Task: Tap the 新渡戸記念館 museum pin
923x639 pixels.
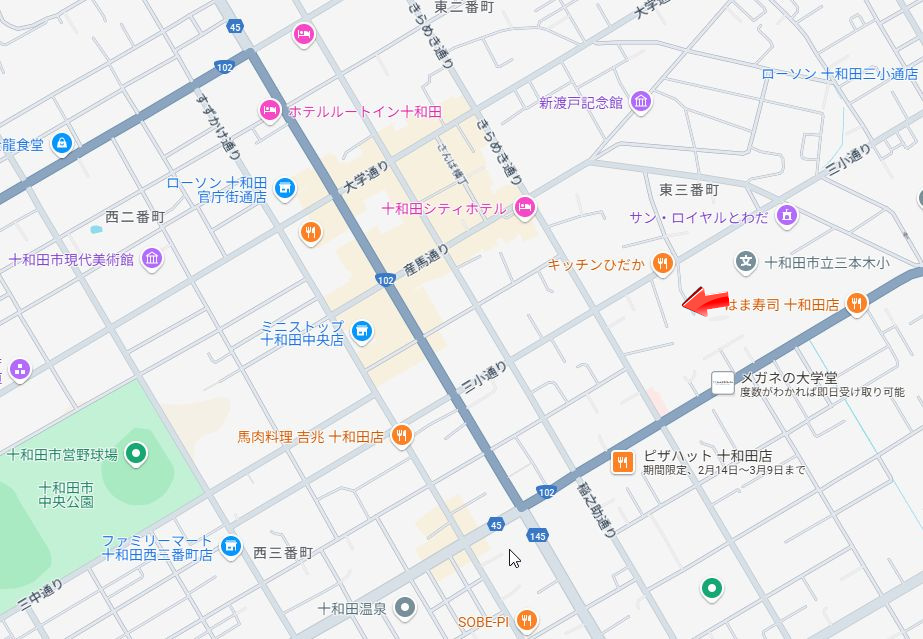Action: pos(641,102)
